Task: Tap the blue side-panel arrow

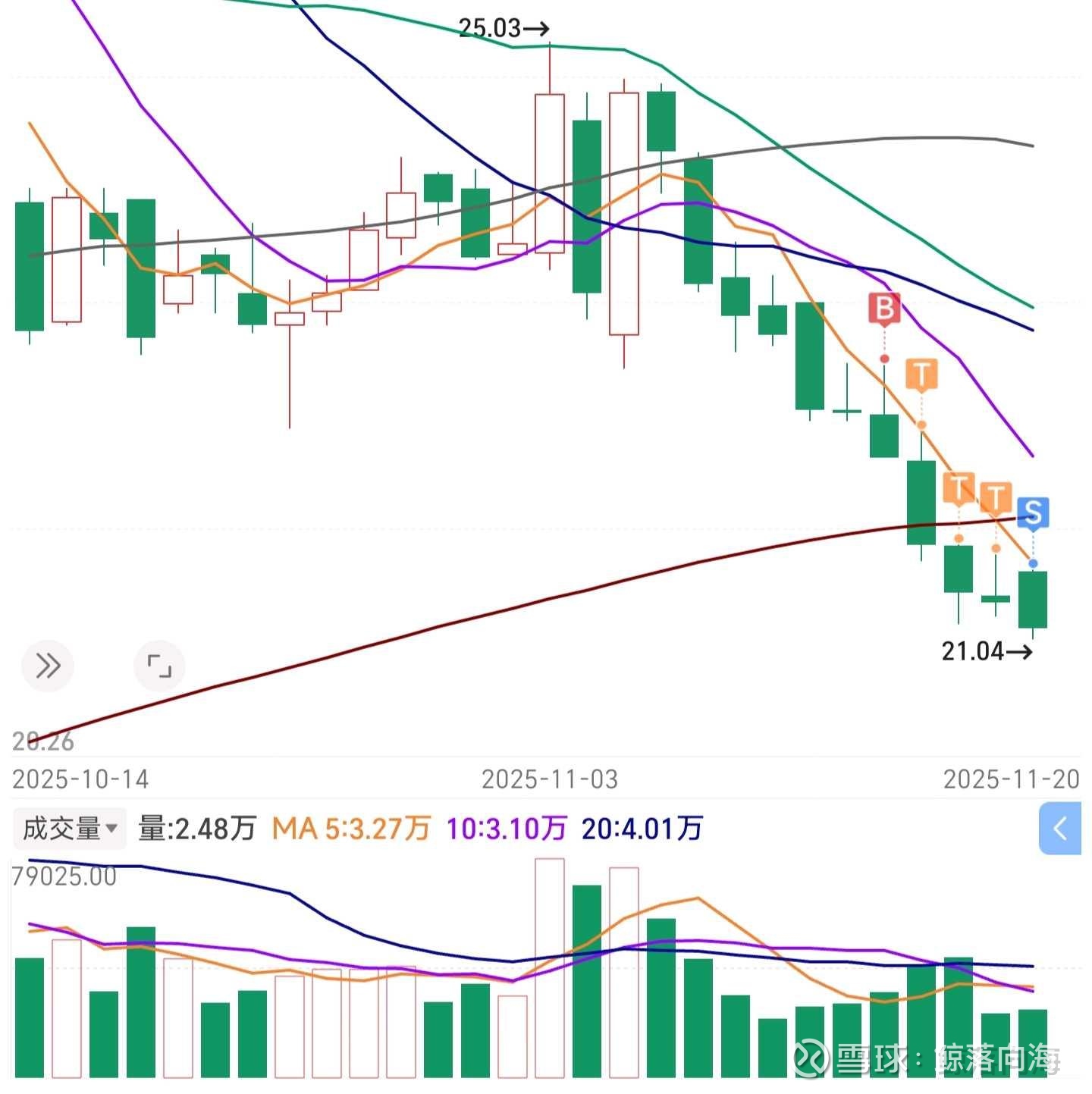Action: point(1059,829)
